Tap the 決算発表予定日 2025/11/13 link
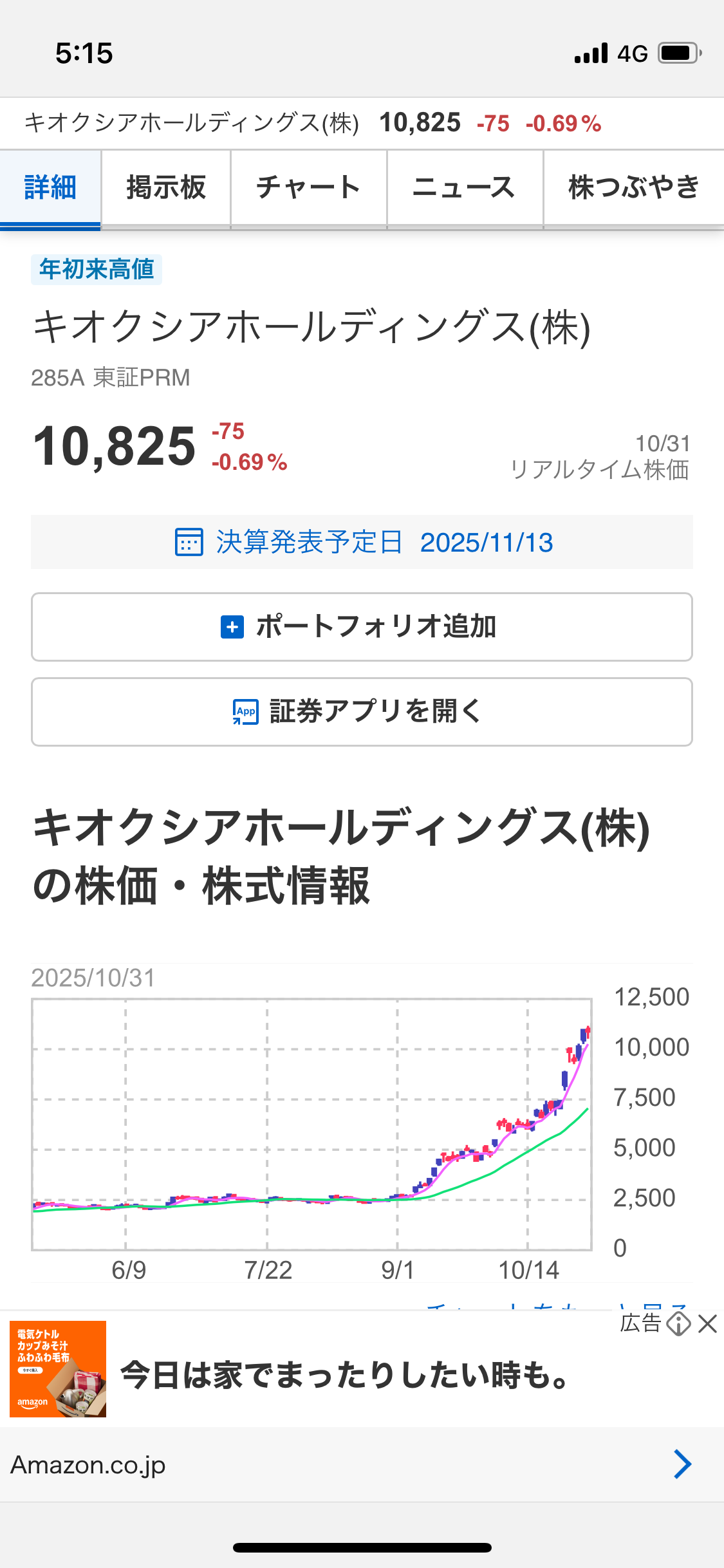Viewport: 724px width, 1568px height. pos(363,542)
